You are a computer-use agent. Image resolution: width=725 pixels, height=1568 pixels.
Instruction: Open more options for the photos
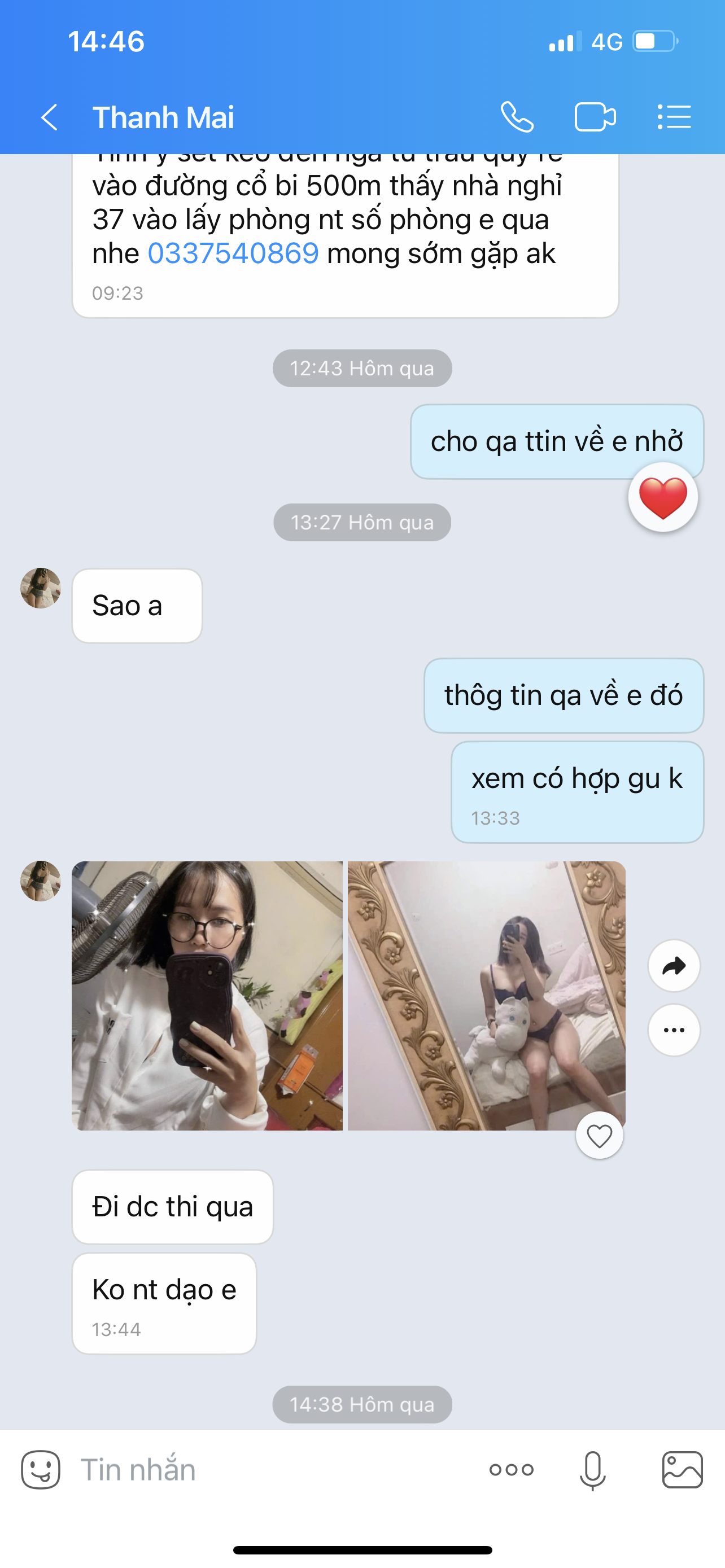tap(674, 1030)
